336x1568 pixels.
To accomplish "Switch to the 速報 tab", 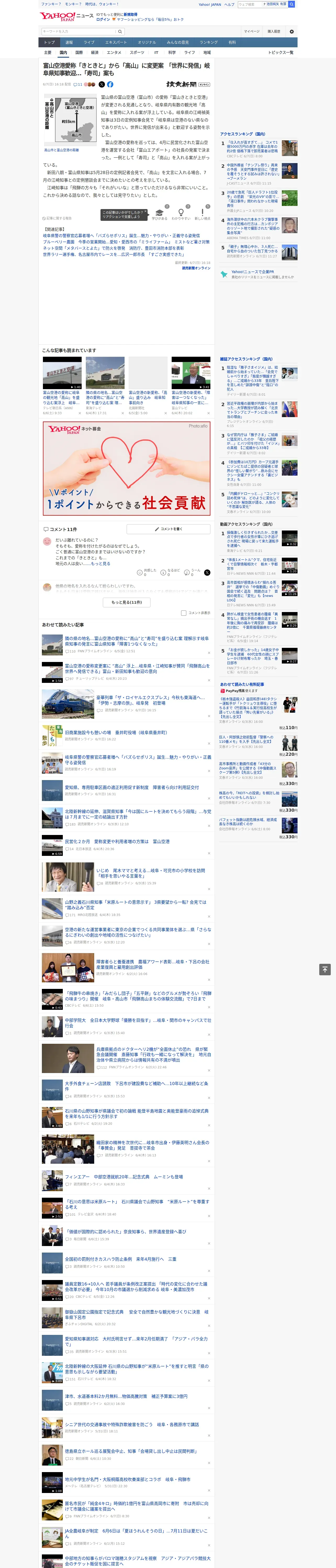I will coord(69,43).
